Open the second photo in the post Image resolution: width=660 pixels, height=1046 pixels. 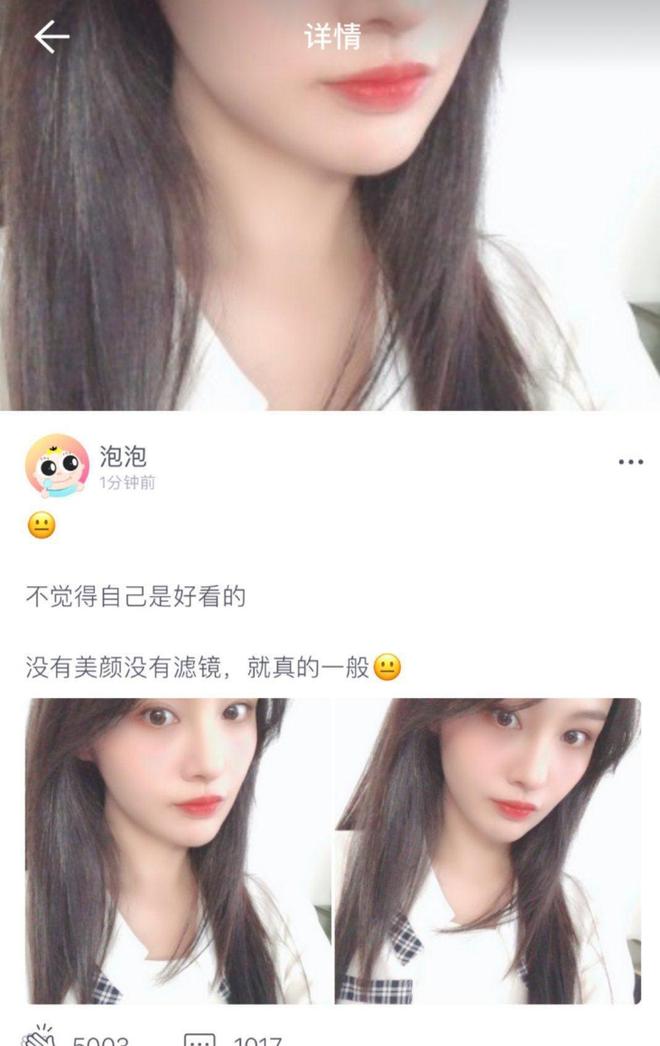pyautogui.click(x=487, y=850)
